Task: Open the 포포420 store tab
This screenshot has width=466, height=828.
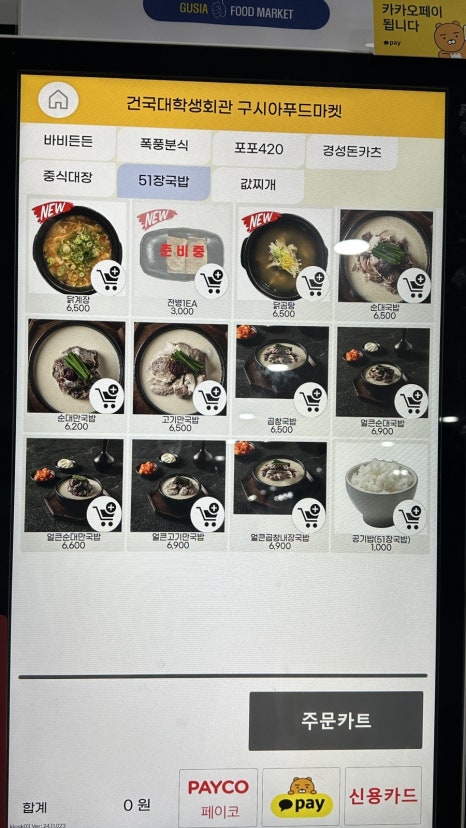Action: [x=259, y=148]
